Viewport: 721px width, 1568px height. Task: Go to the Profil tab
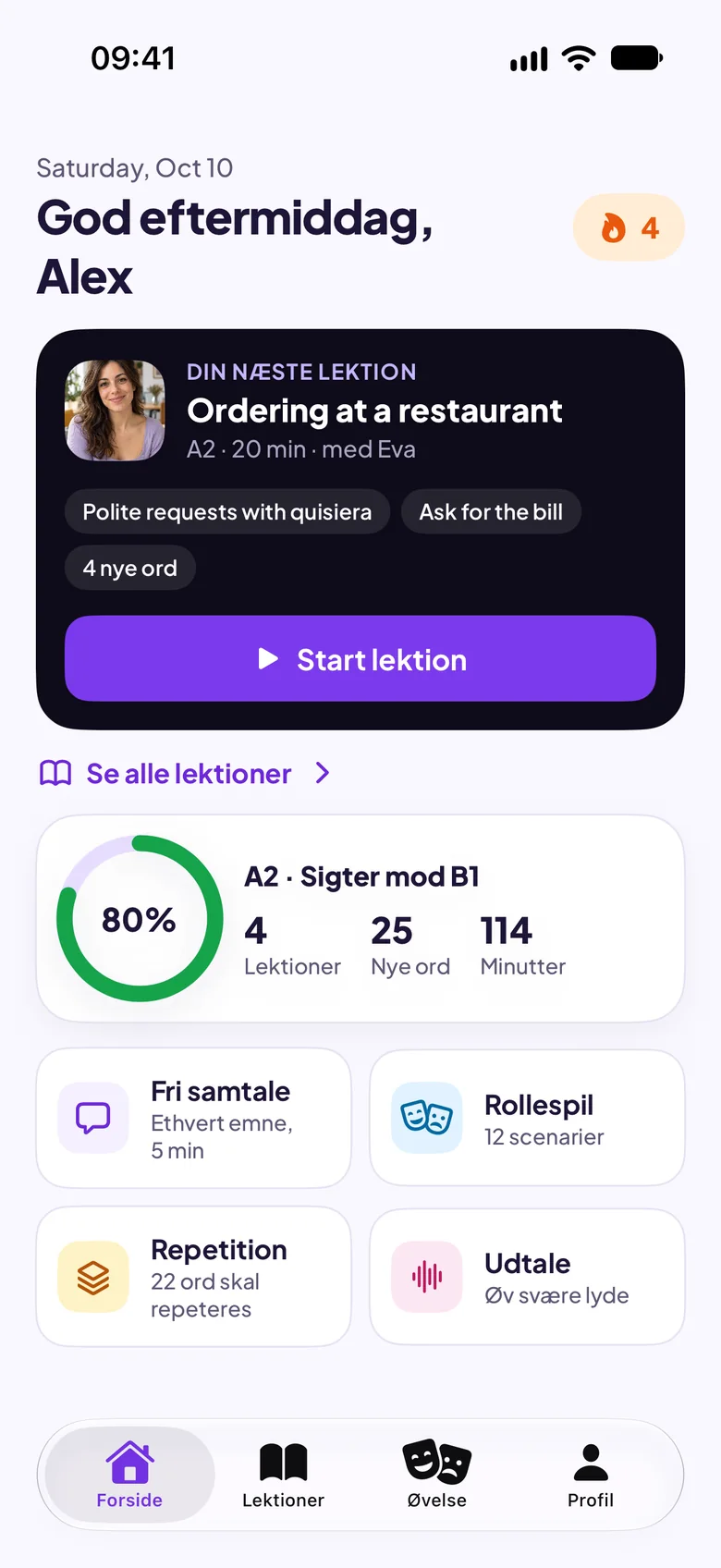591,1475
